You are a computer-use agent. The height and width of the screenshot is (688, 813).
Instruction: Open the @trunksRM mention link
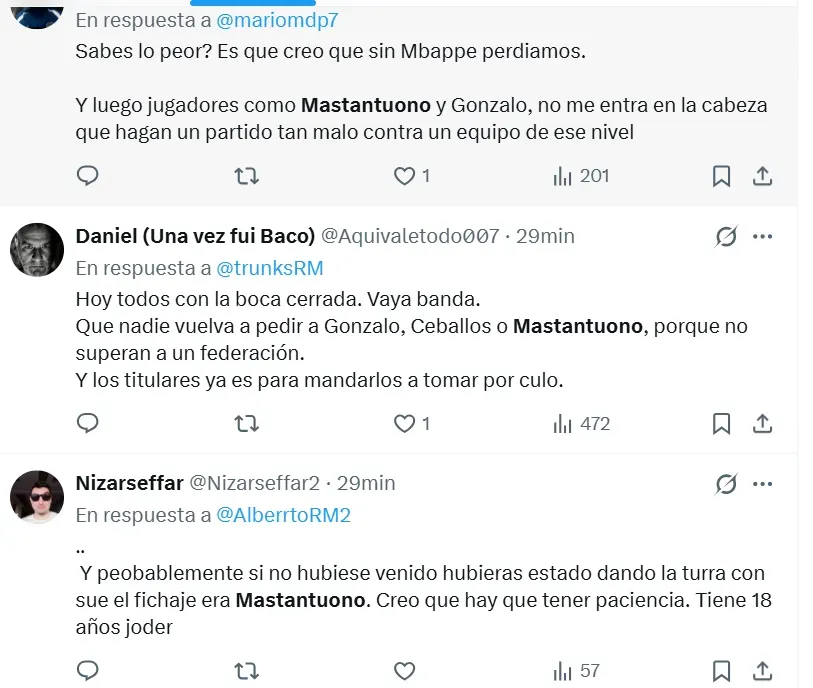269,268
